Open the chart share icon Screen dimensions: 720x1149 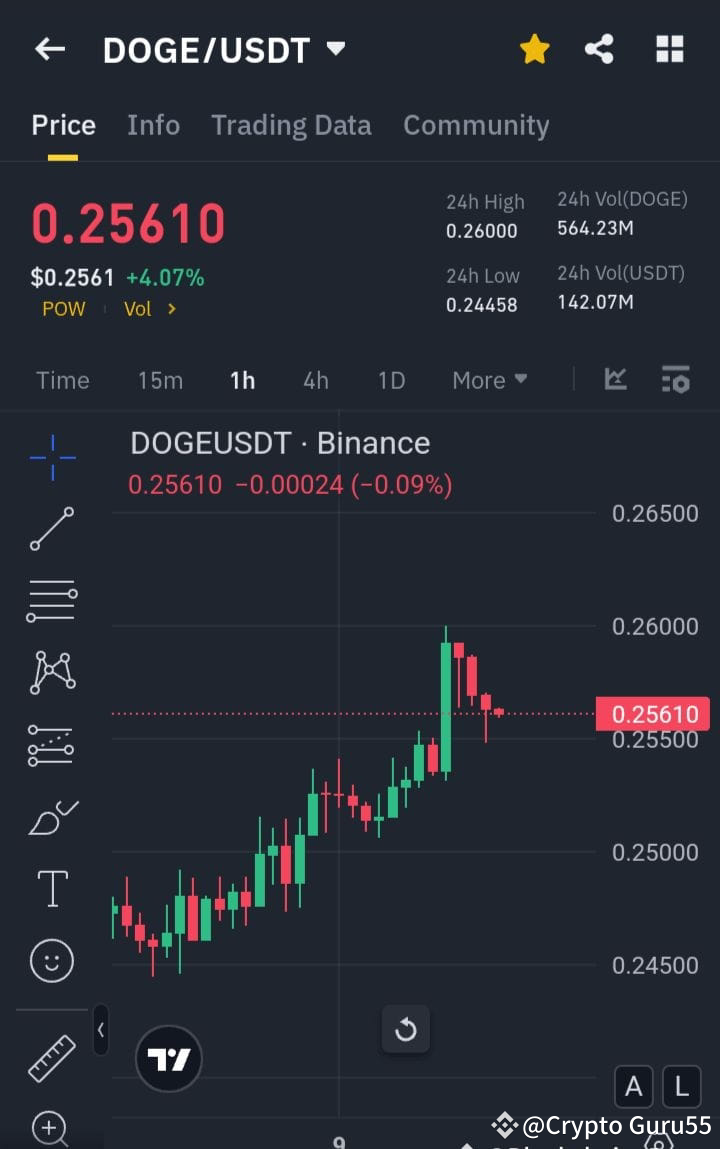(x=599, y=48)
